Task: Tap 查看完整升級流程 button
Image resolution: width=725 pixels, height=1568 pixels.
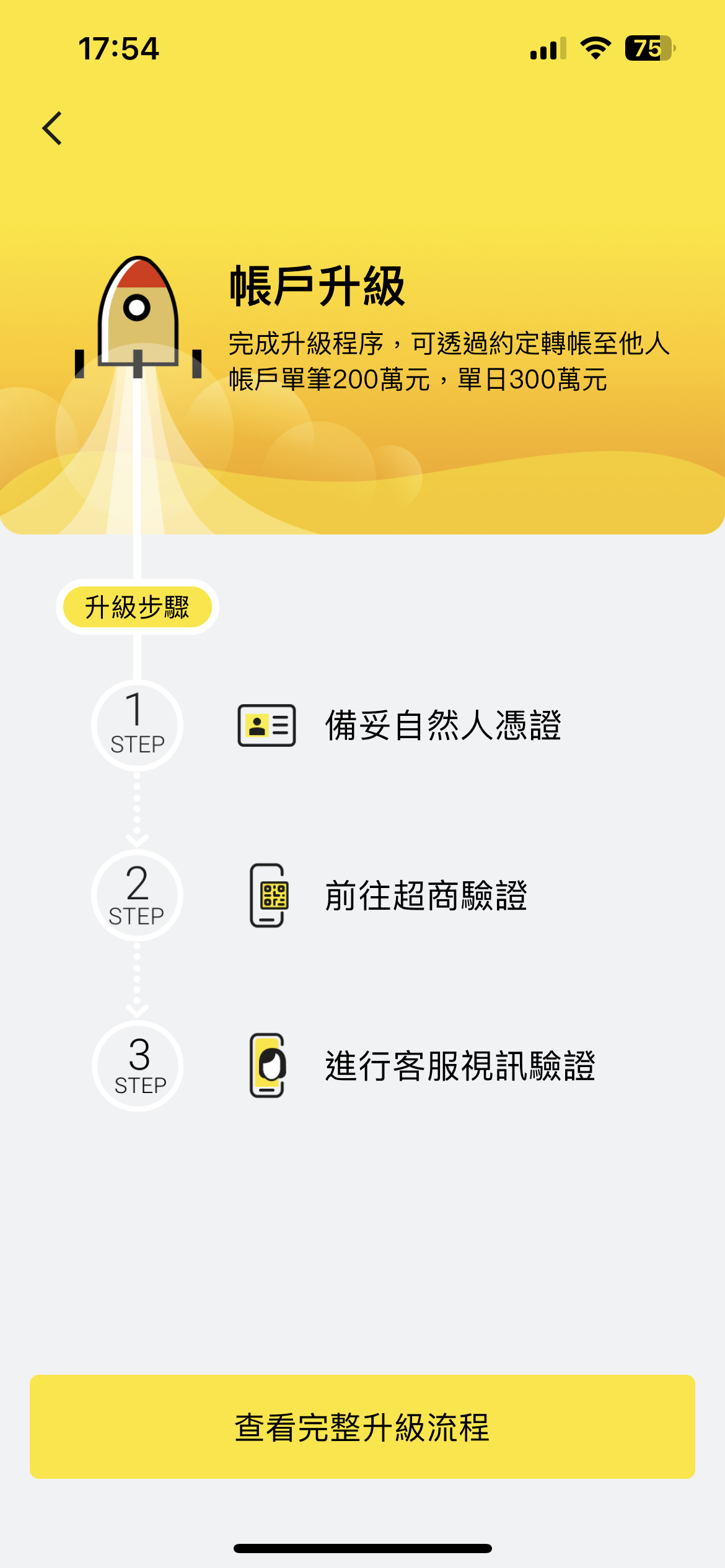Action: [362, 1426]
